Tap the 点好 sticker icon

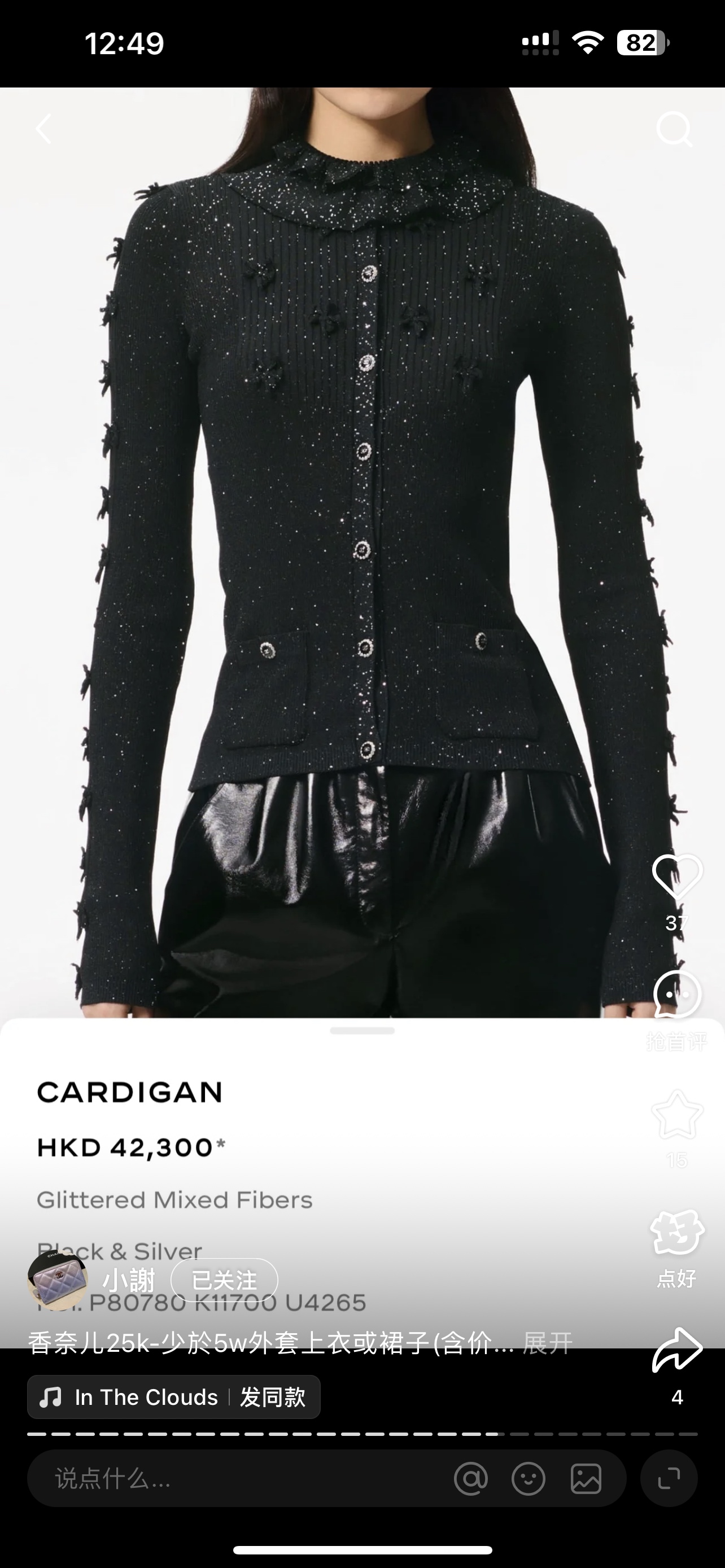677,1234
